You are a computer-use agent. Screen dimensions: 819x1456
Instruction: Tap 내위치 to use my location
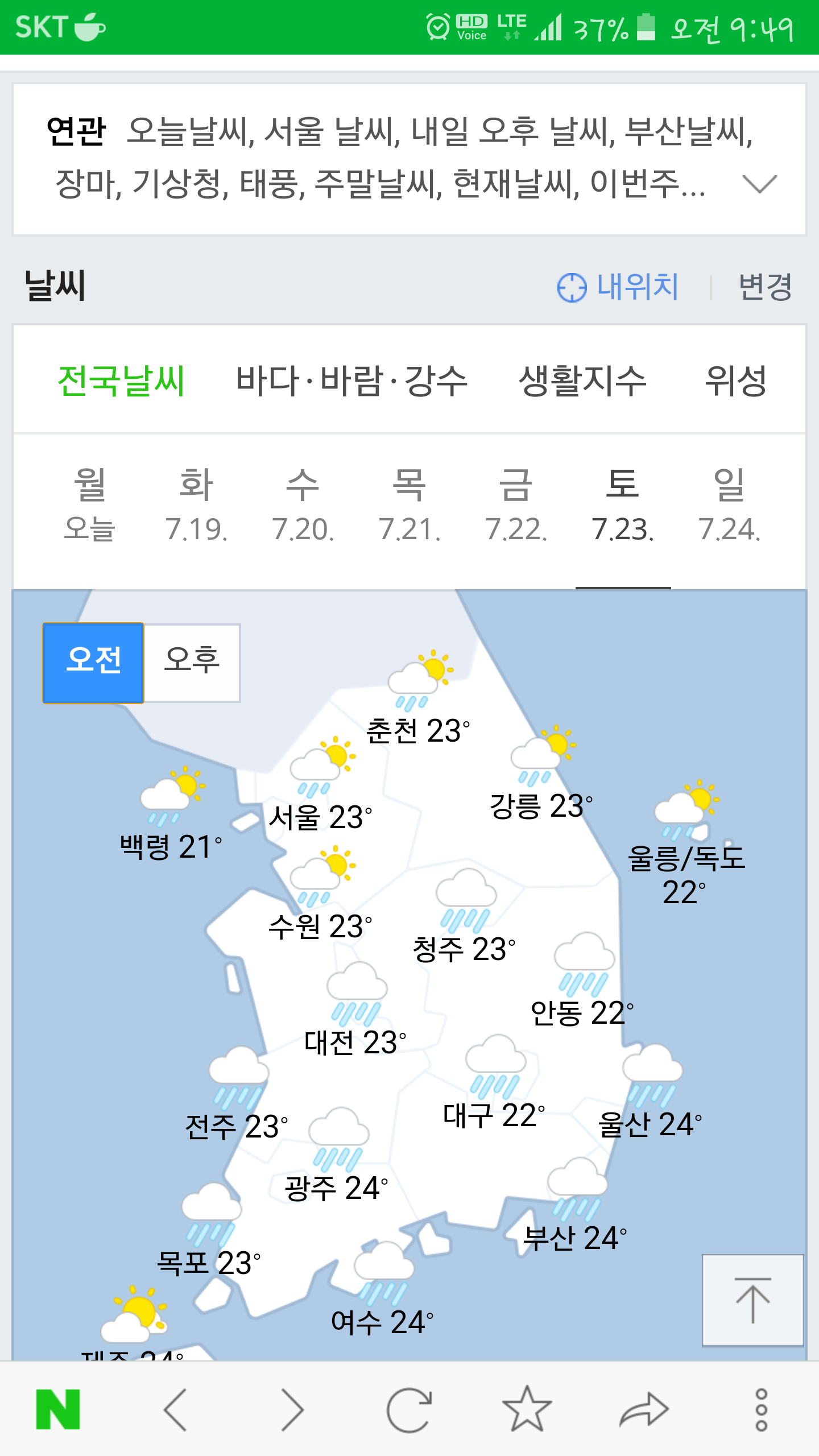(x=618, y=287)
